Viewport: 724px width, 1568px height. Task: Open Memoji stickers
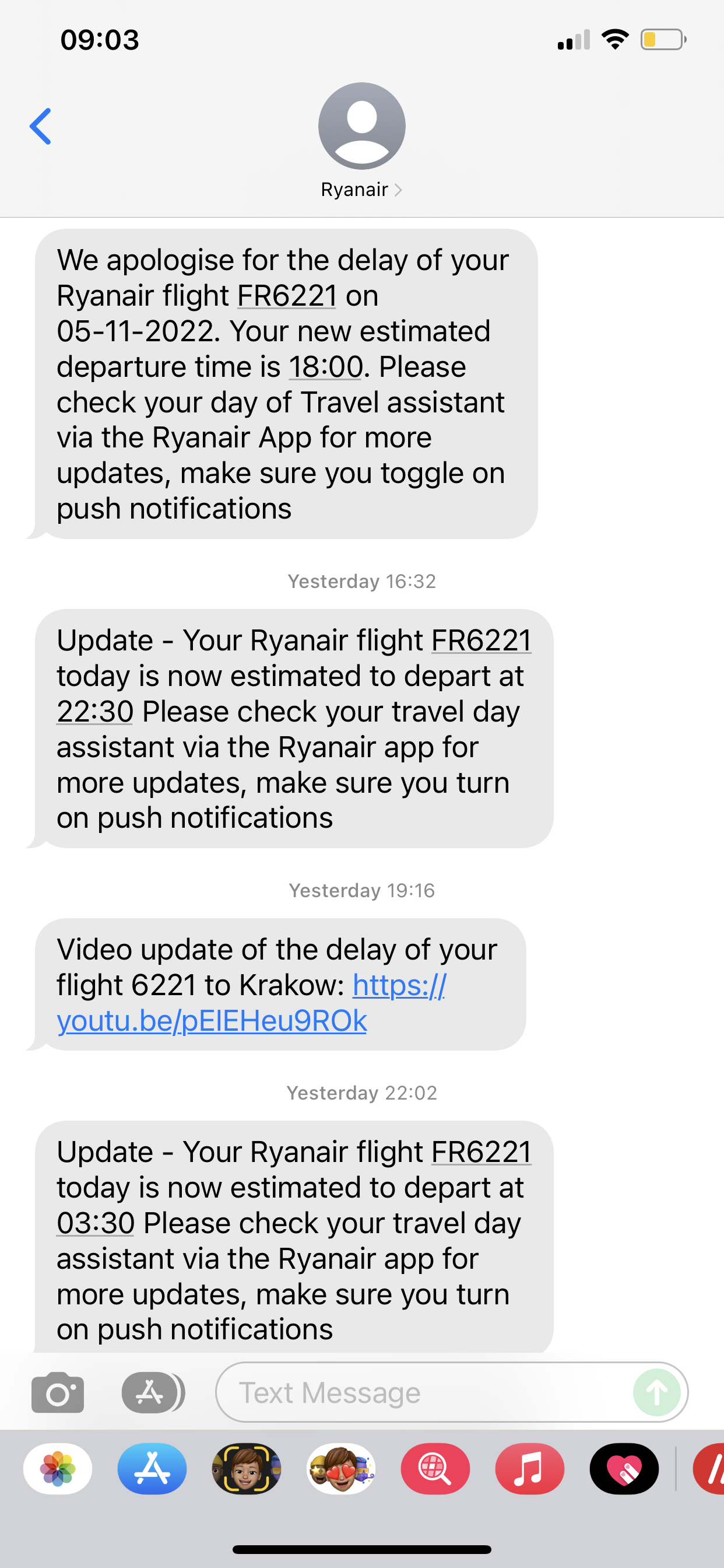coord(340,1469)
